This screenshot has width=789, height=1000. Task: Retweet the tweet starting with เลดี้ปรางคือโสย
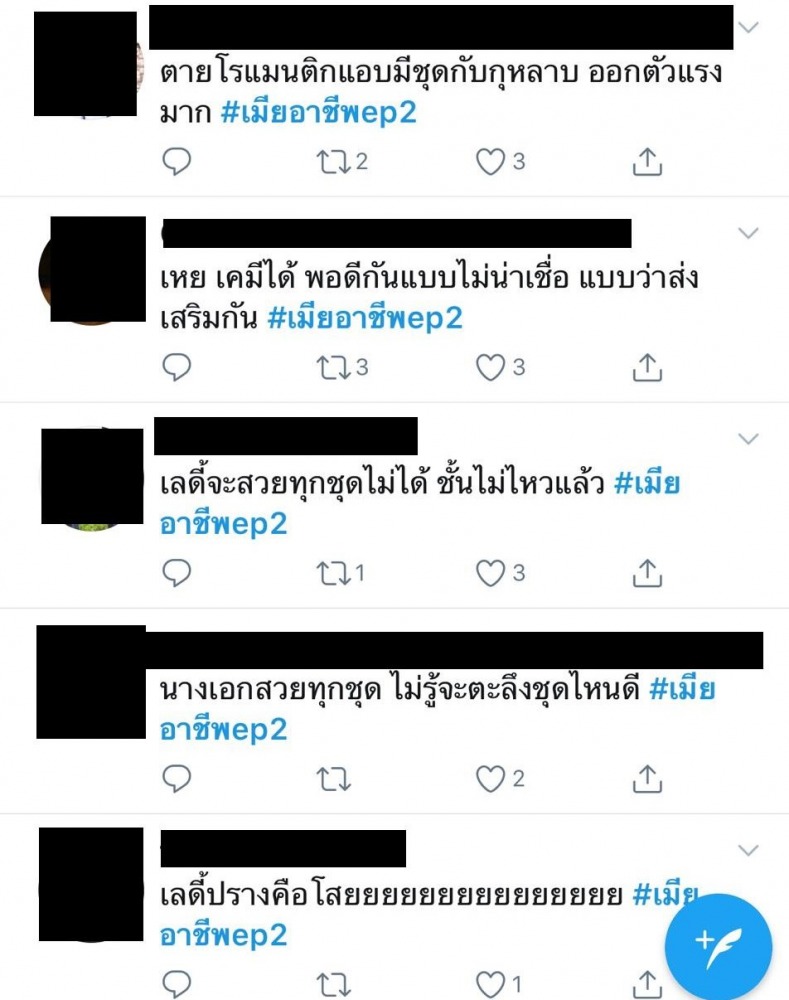tap(332, 983)
